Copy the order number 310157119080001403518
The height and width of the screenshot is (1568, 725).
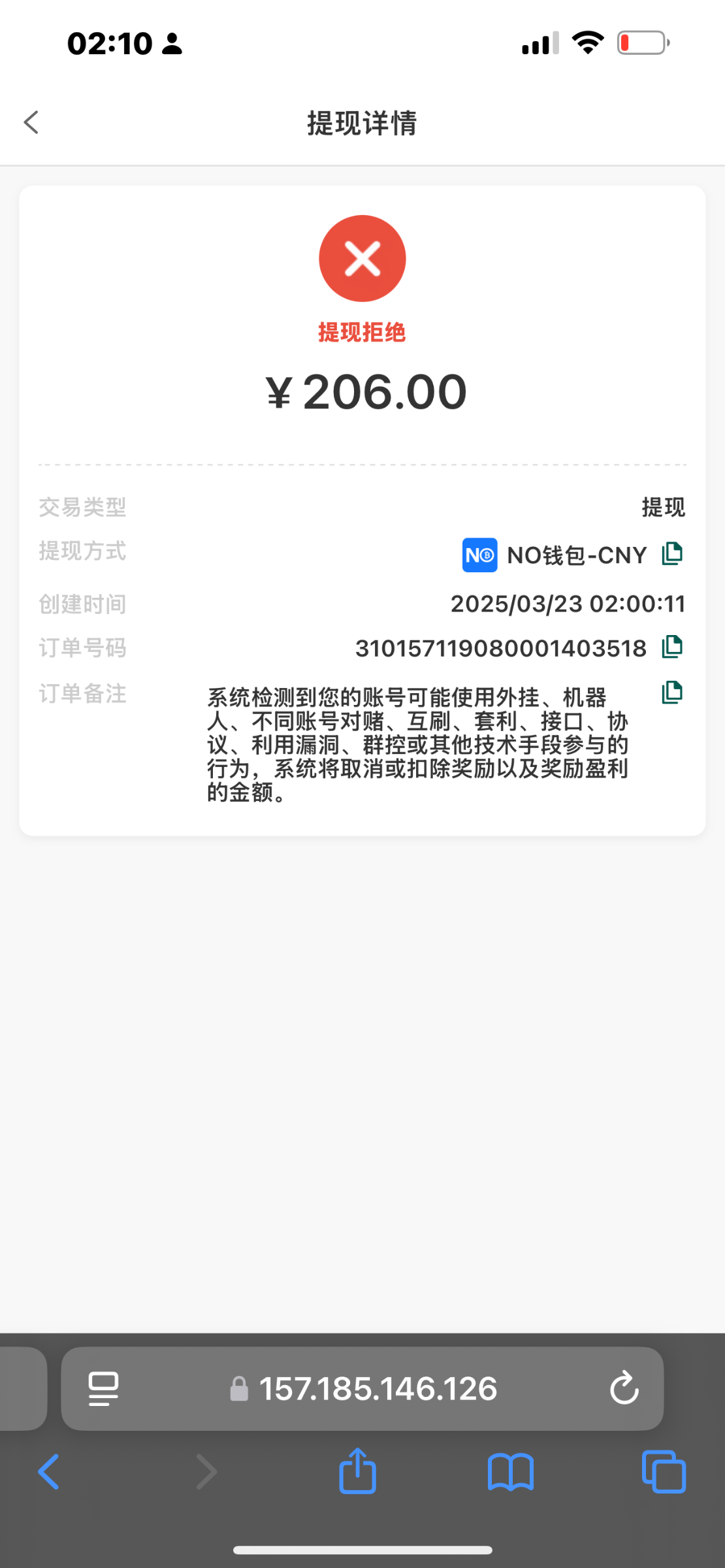[672, 646]
